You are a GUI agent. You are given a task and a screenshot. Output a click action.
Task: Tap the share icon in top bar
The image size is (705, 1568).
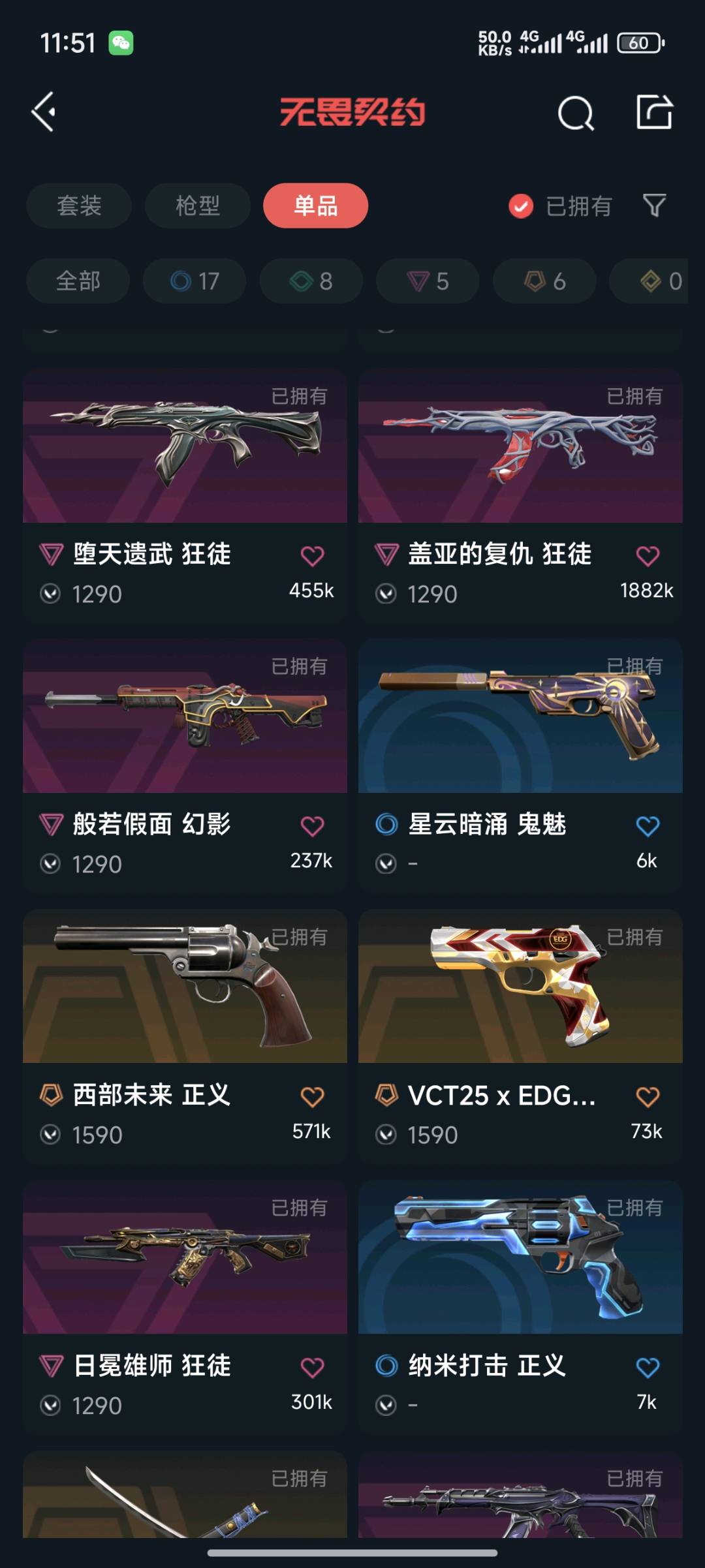pos(654,112)
